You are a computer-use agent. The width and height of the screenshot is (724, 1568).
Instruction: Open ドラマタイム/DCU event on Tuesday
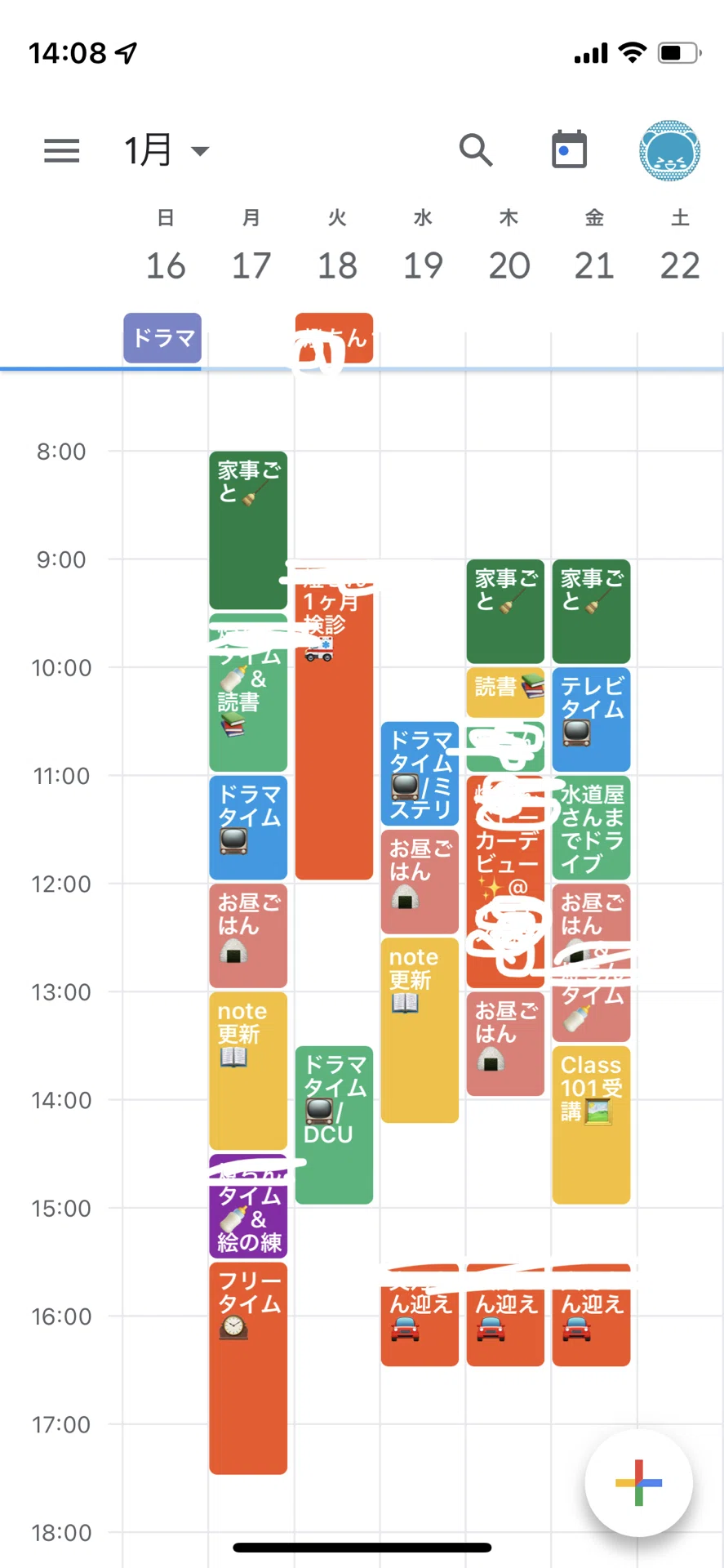click(334, 1125)
